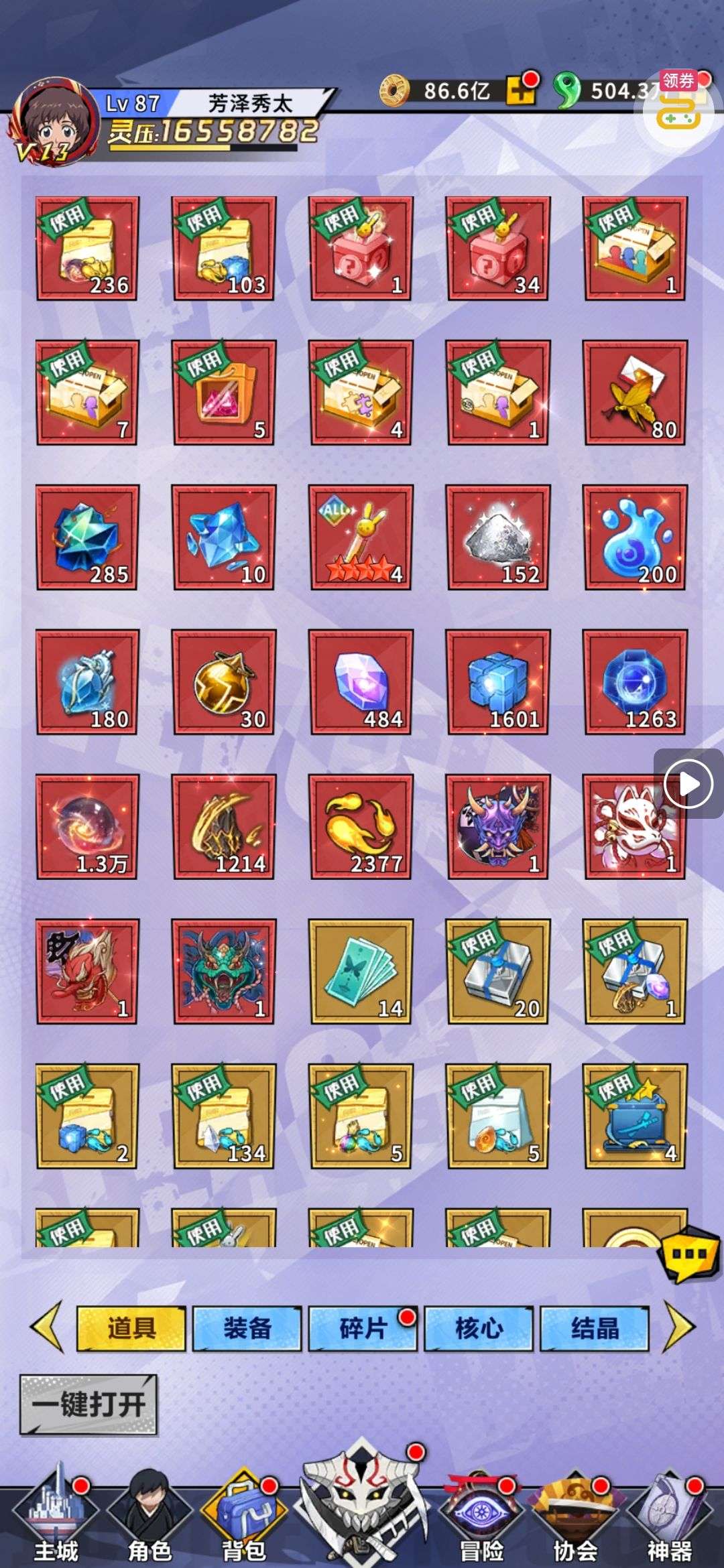Image resolution: width=724 pixels, height=1568 pixels.
Task: Tap the gold plus to add coins
Action: coord(520,90)
